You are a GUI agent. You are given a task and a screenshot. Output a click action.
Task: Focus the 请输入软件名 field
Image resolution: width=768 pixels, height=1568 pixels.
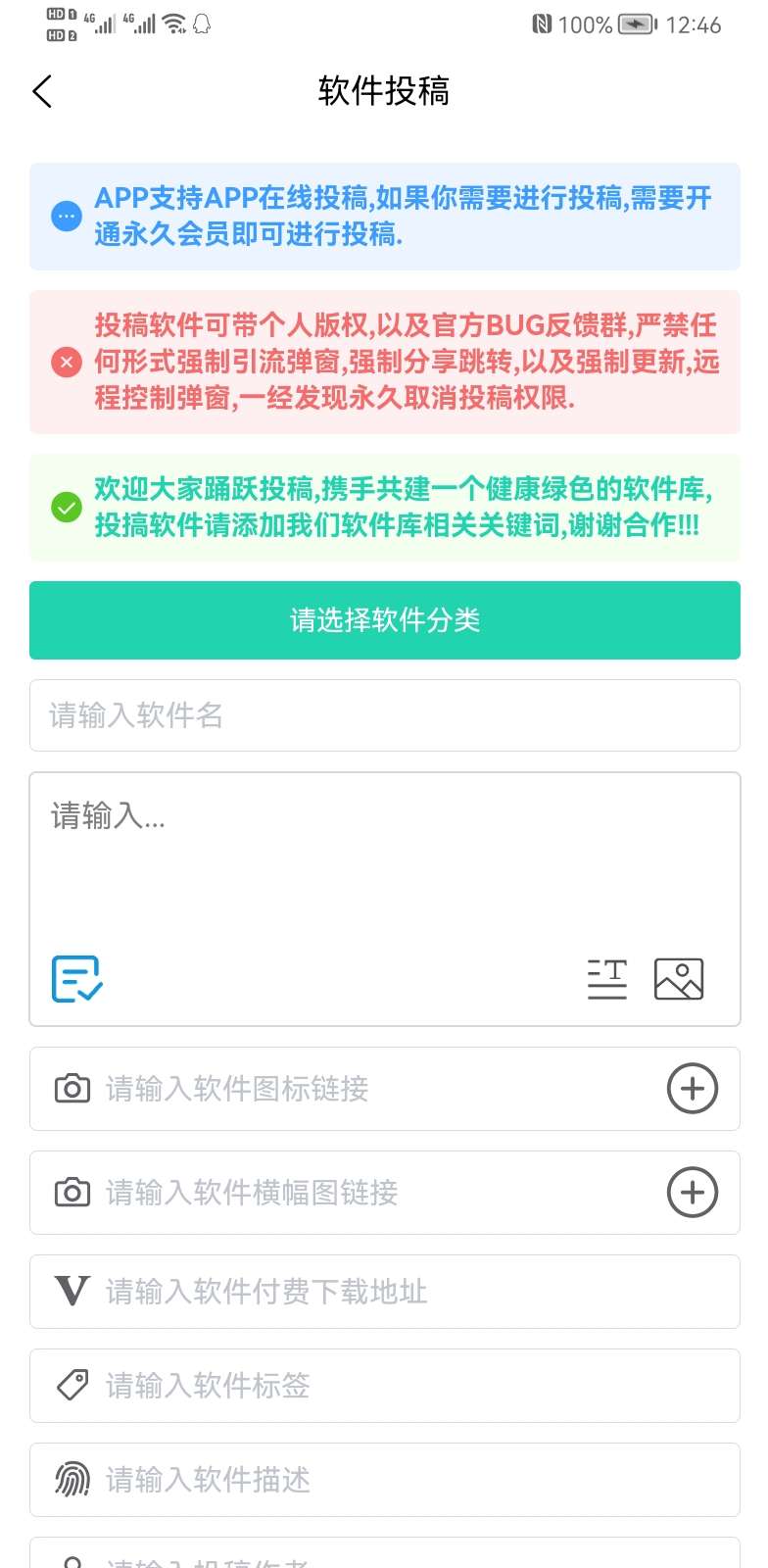click(x=384, y=715)
